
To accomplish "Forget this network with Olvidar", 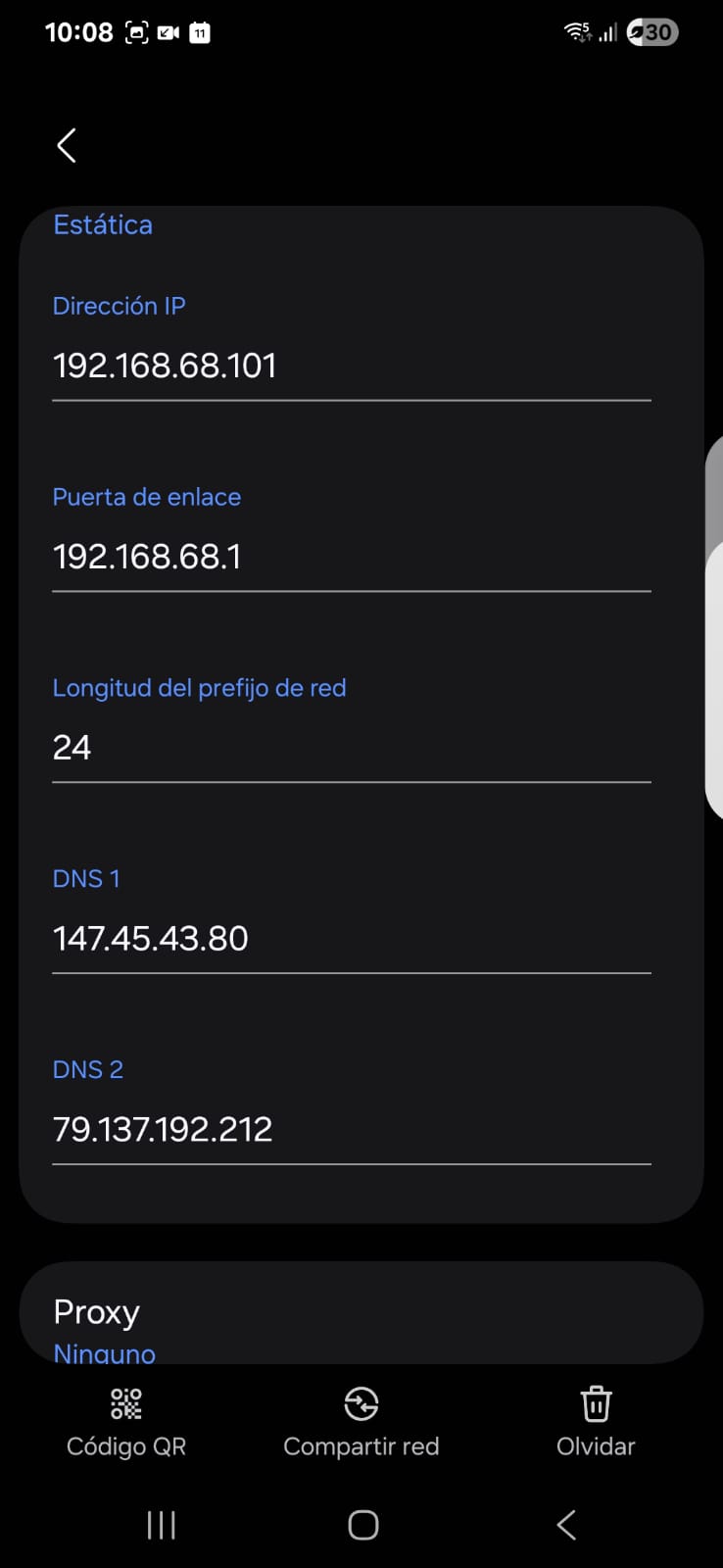I will pyautogui.click(x=596, y=1421).
